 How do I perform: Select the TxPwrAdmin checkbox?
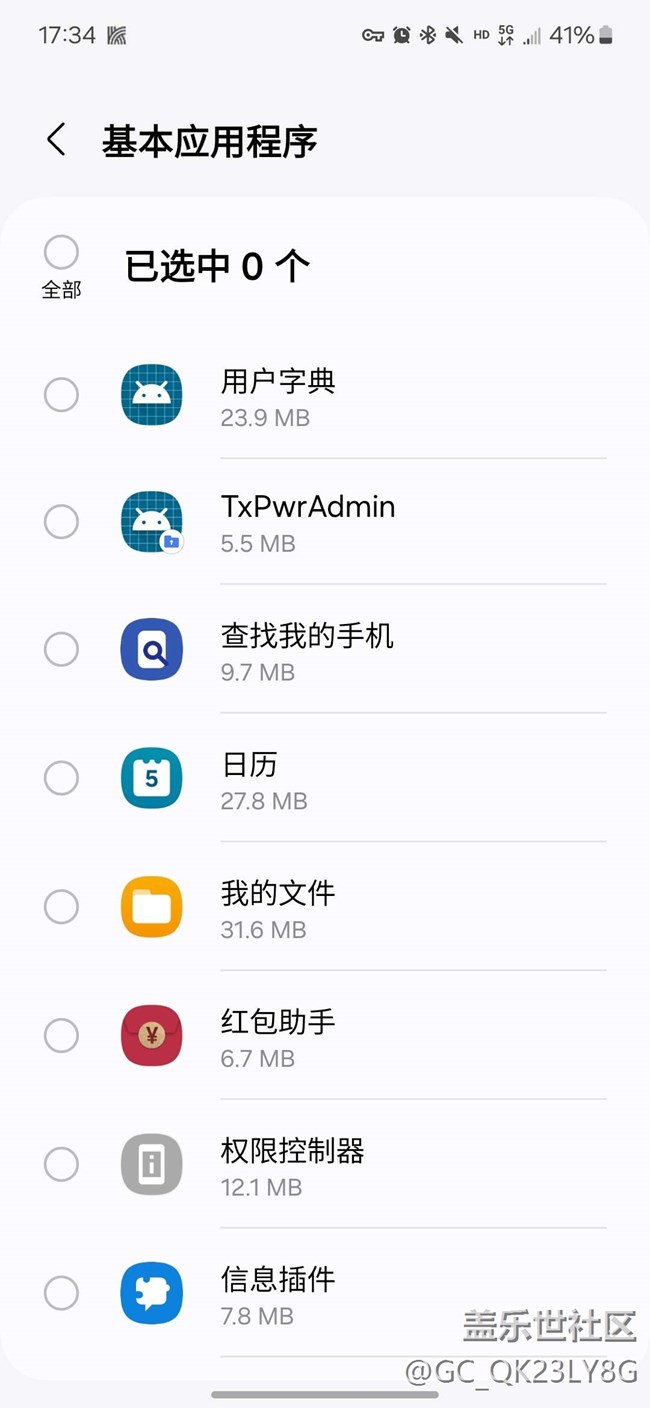(x=61, y=521)
